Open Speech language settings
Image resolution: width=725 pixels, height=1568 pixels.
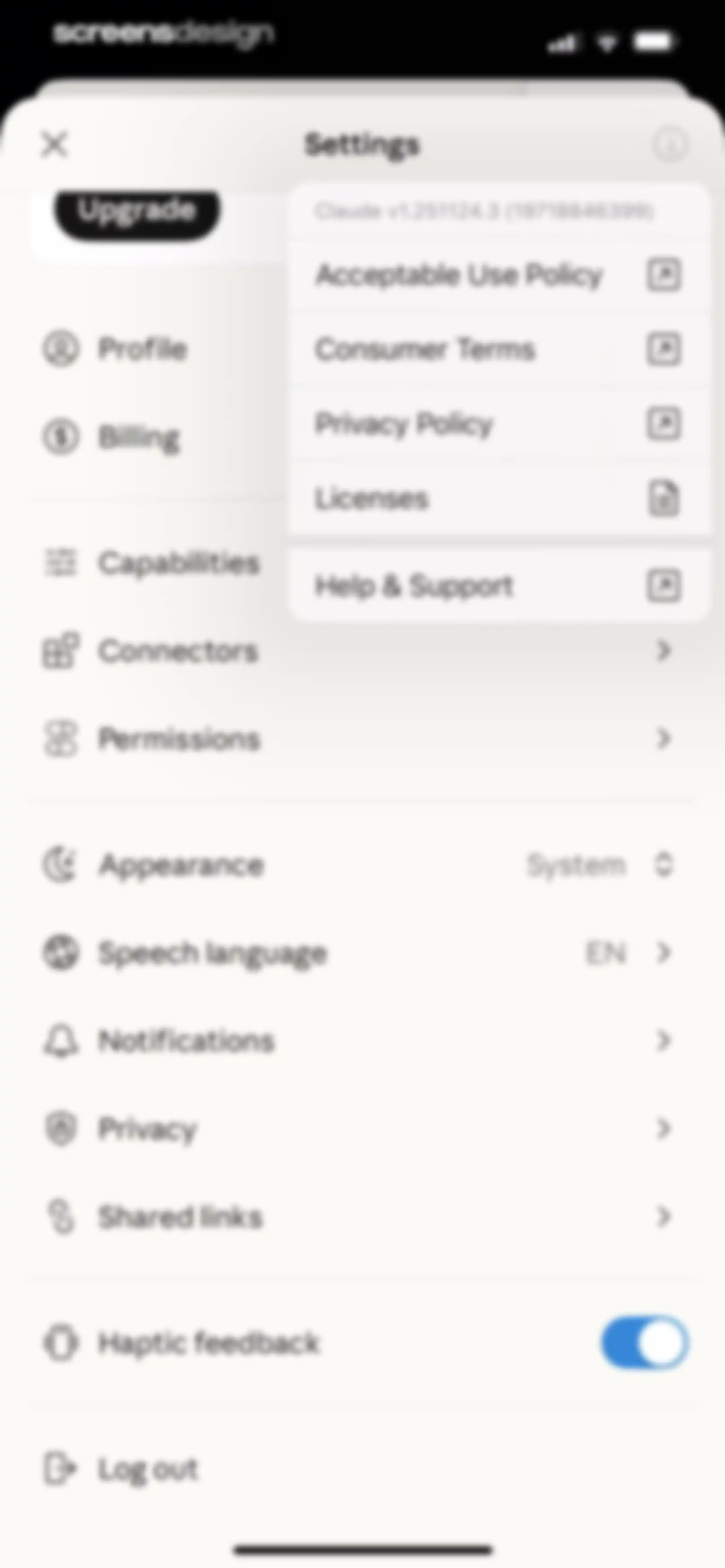pyautogui.click(x=362, y=953)
